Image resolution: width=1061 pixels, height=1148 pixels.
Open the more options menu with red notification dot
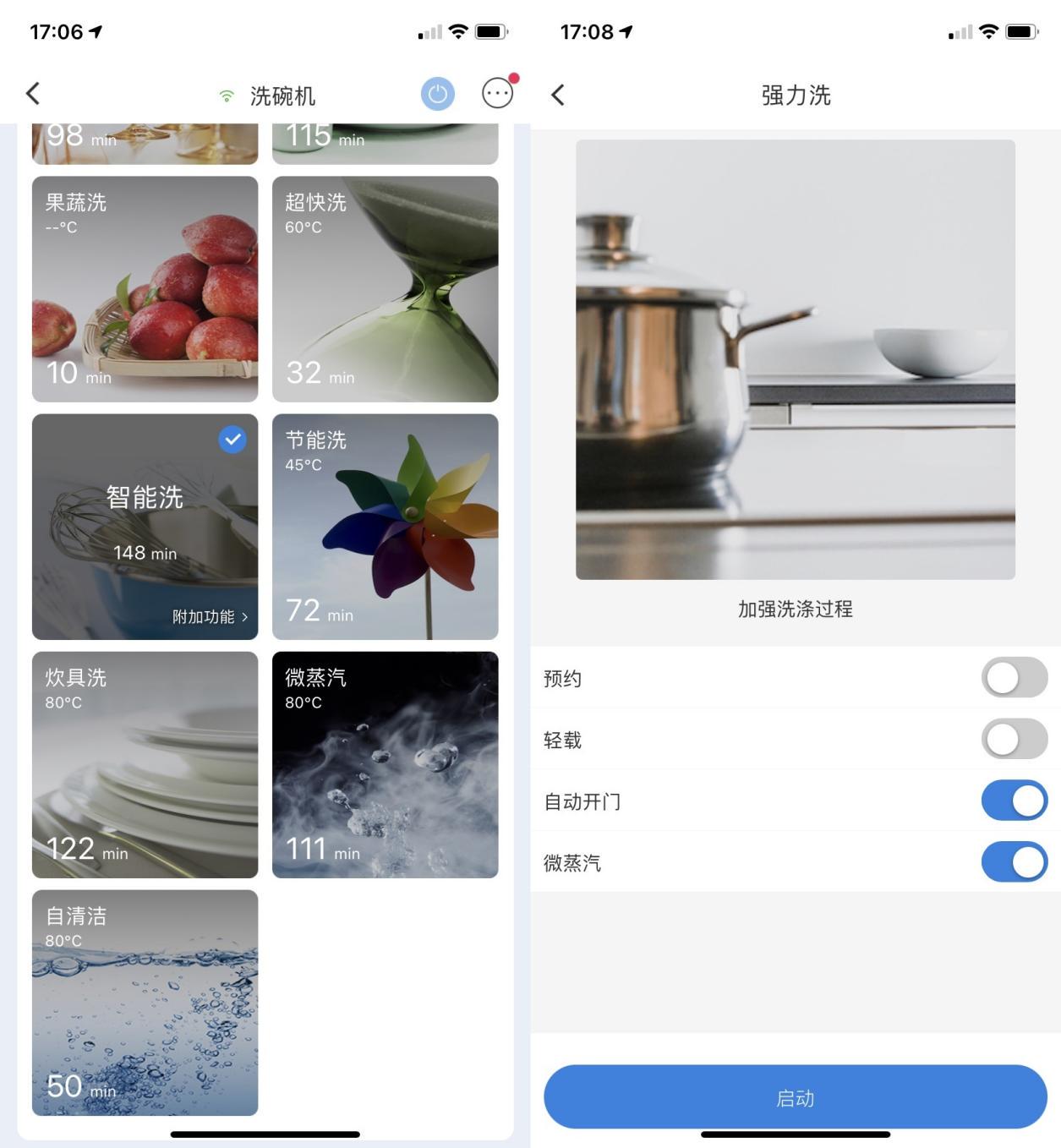tap(498, 94)
